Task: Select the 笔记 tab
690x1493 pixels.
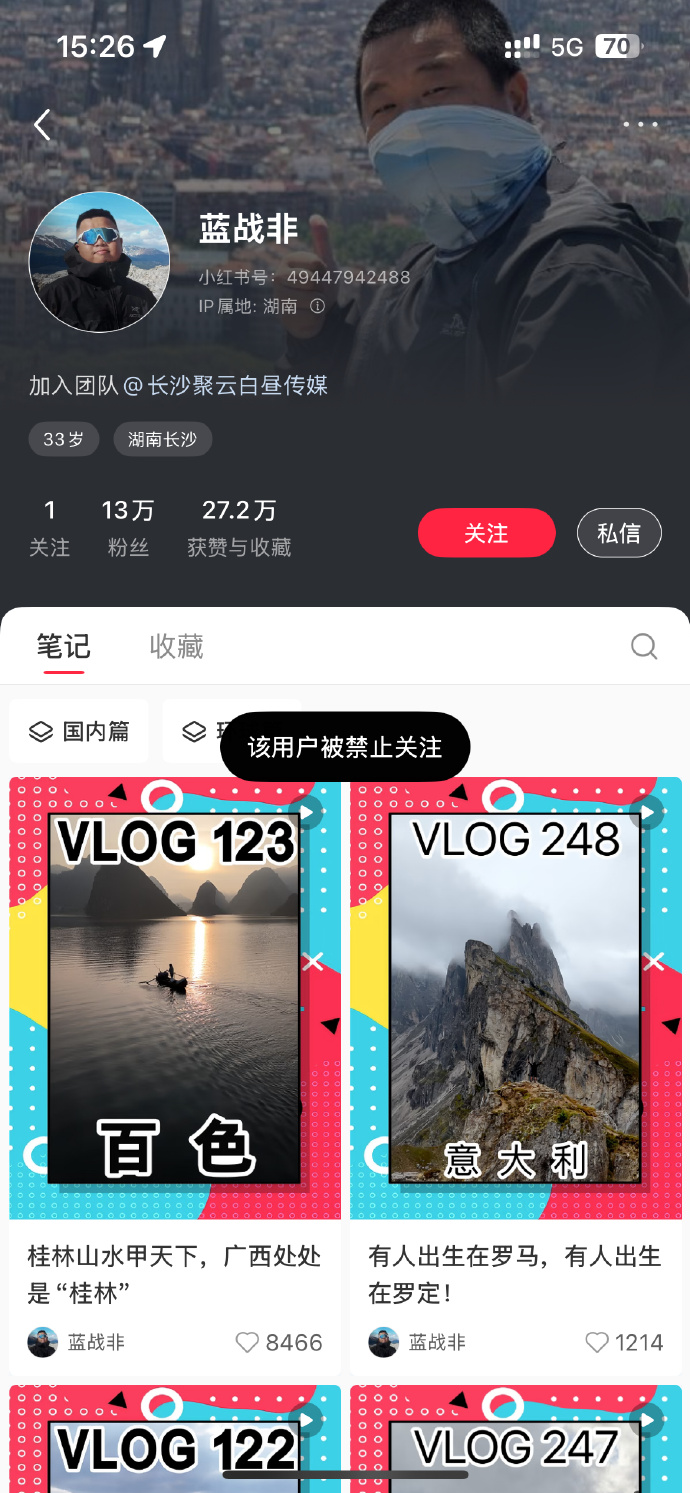Action: 64,647
